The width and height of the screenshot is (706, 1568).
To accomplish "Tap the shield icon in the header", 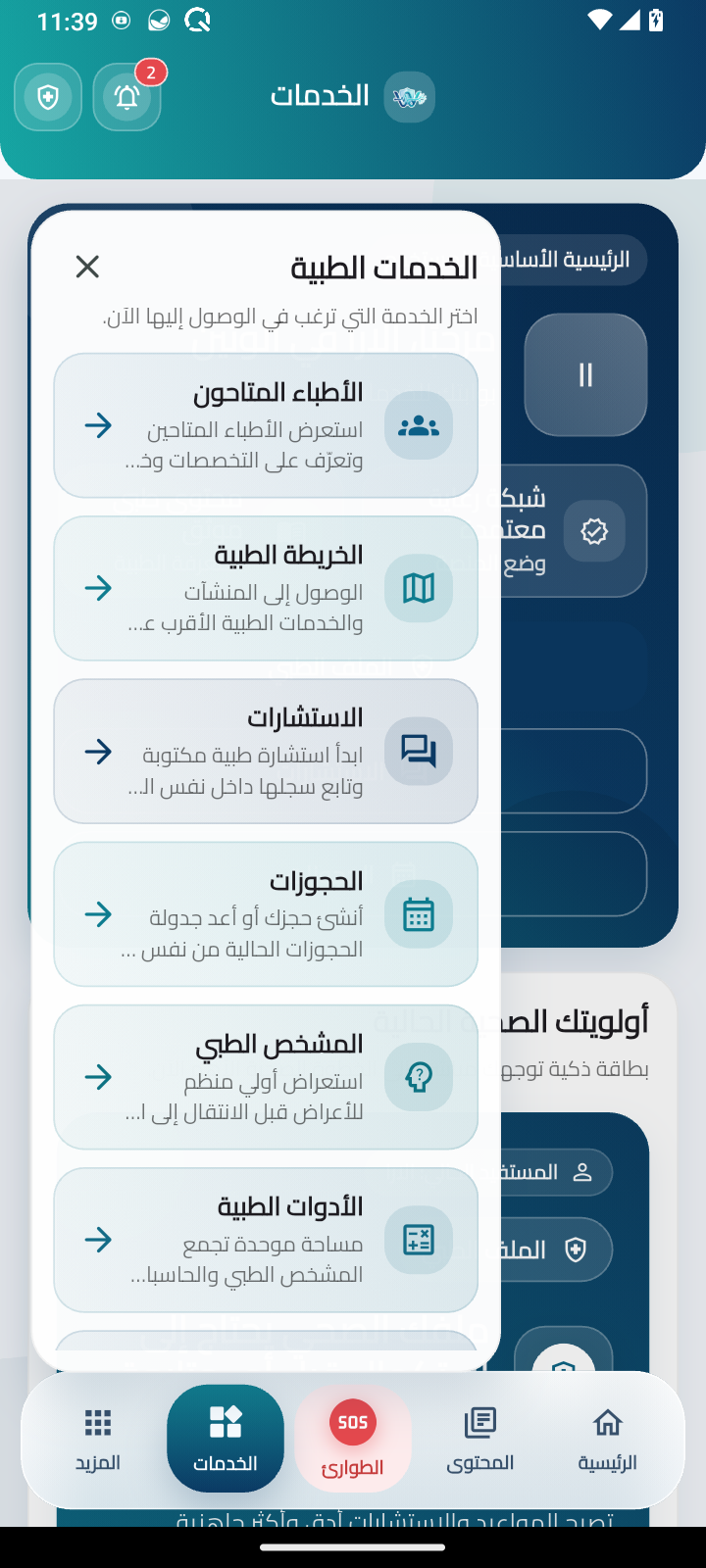I will pyautogui.click(x=48, y=97).
